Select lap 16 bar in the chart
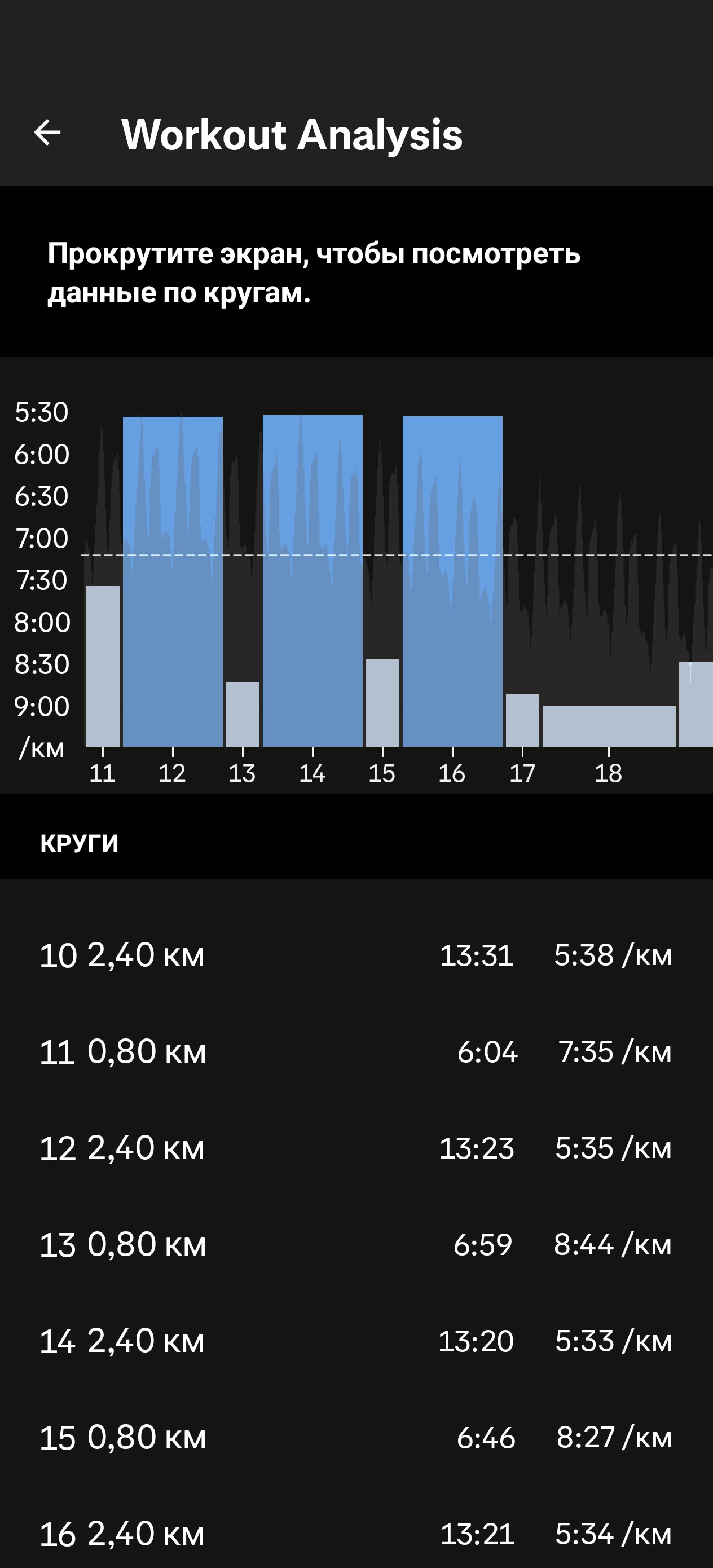This screenshot has height=1568, width=713. click(x=452, y=582)
